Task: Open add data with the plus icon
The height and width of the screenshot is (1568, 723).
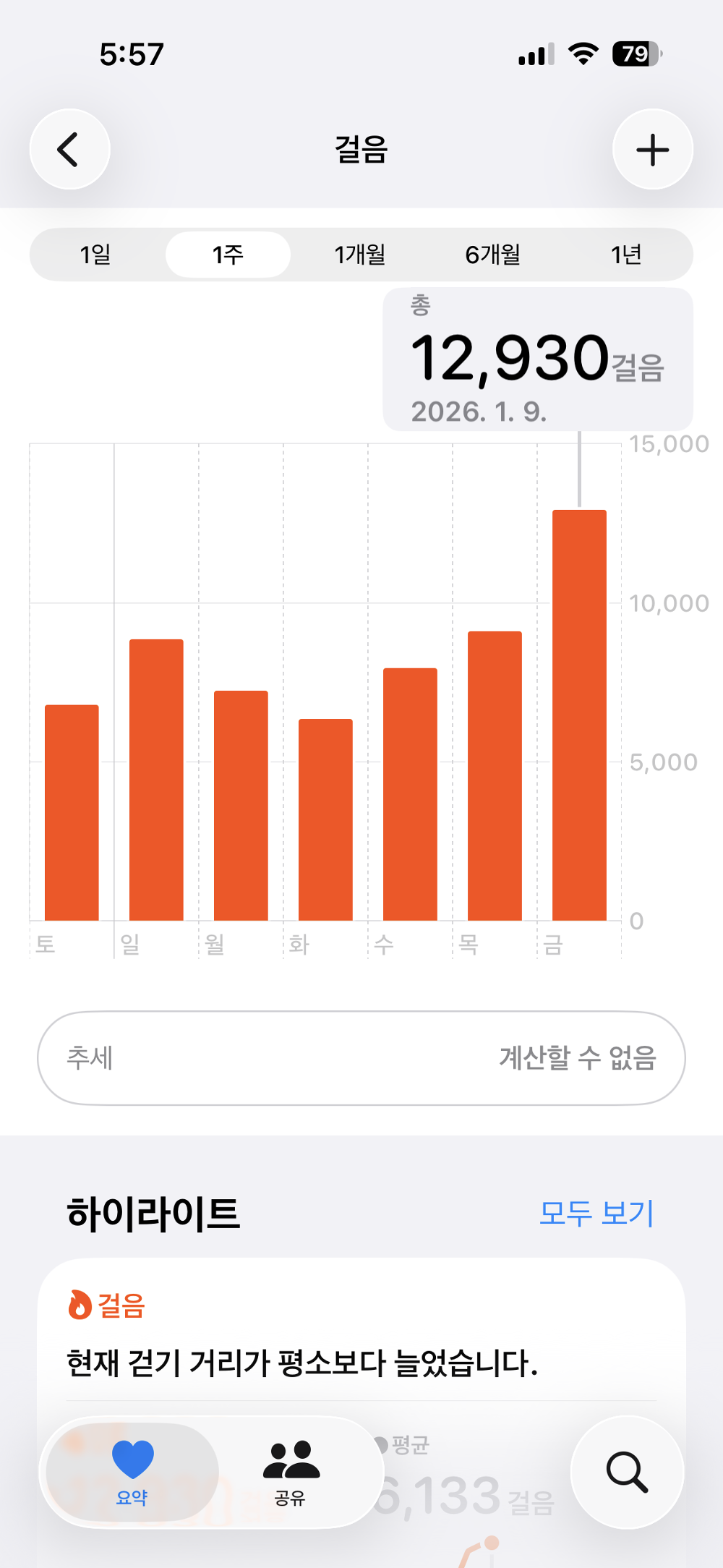Action: (x=651, y=149)
